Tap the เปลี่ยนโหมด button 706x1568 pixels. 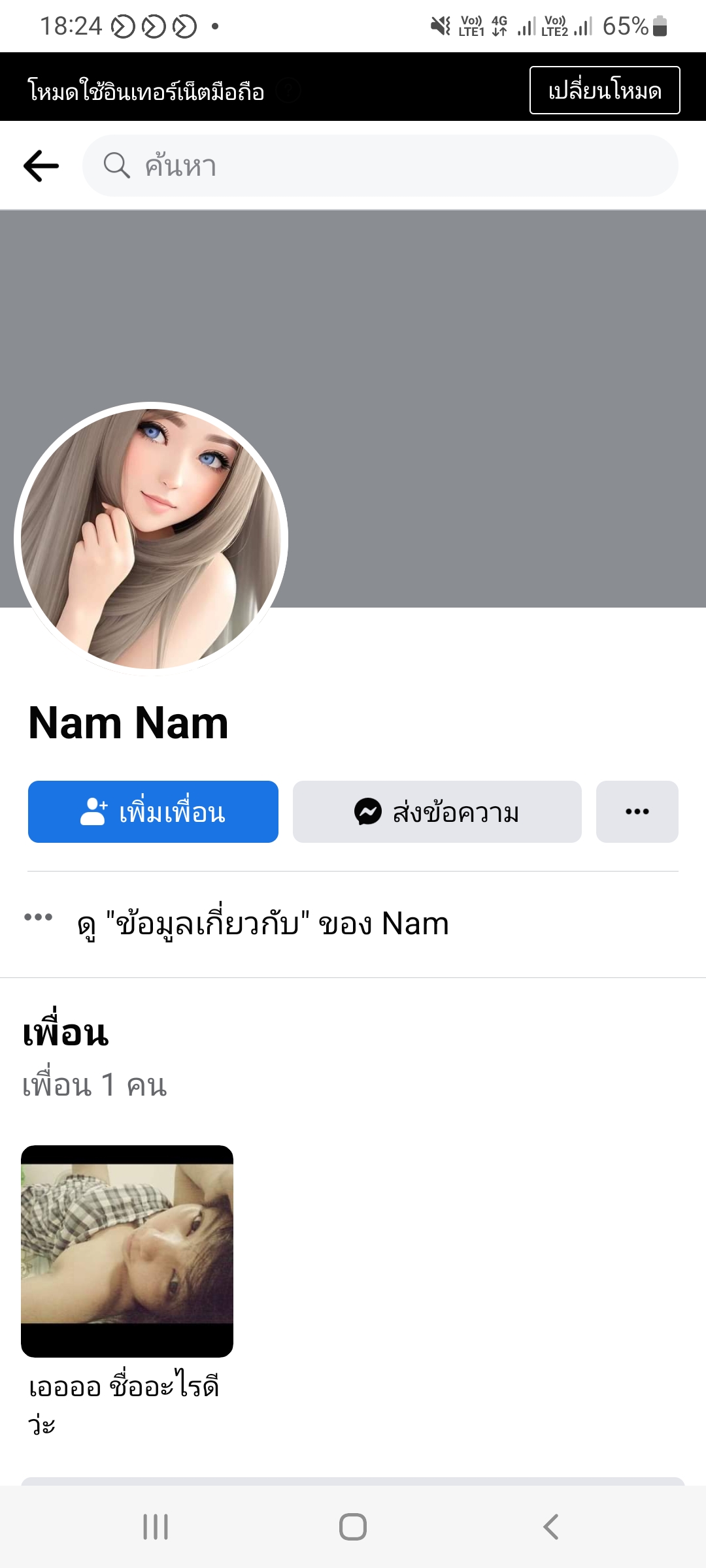pos(604,90)
